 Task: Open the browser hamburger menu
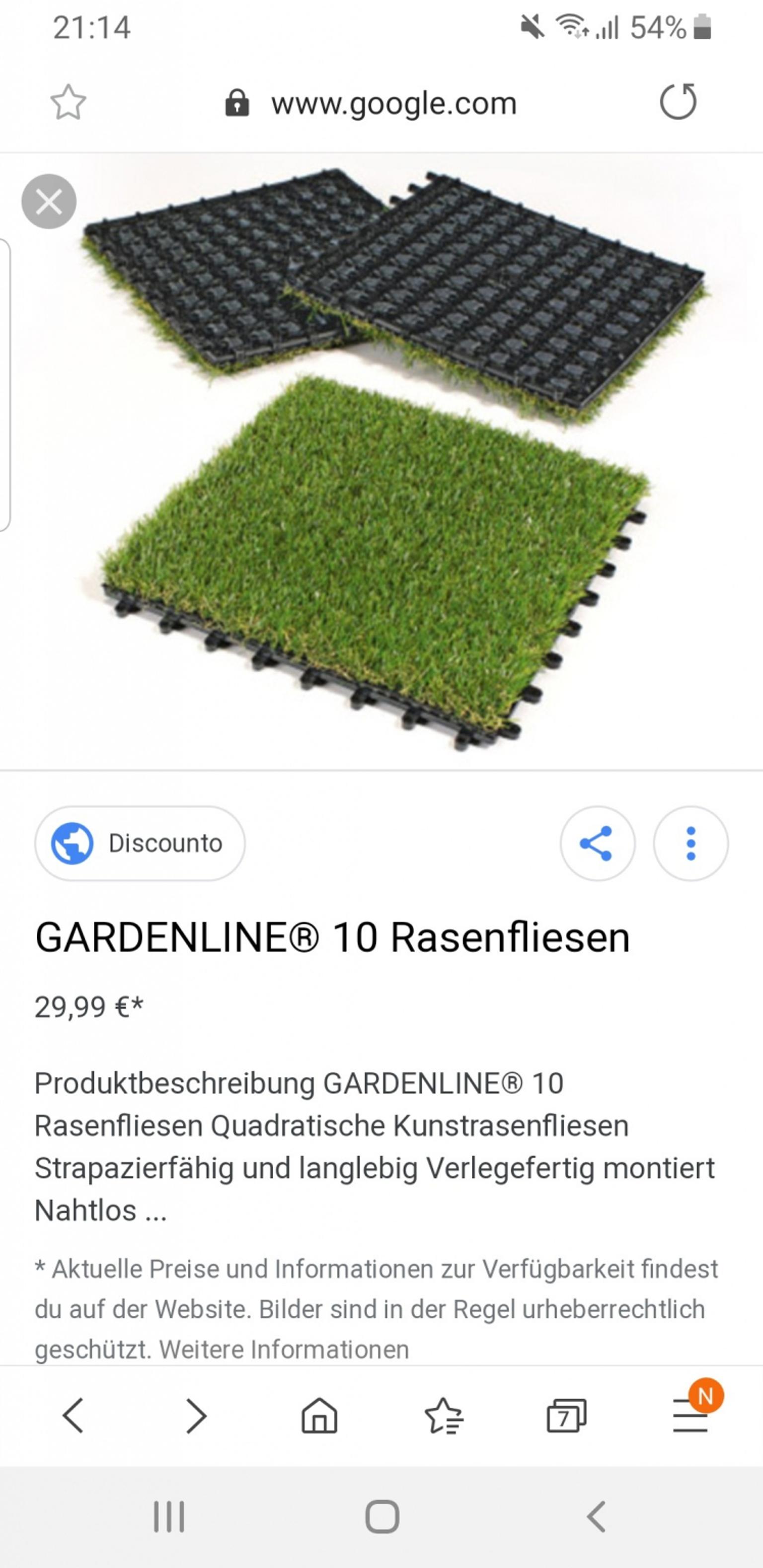click(x=690, y=1416)
